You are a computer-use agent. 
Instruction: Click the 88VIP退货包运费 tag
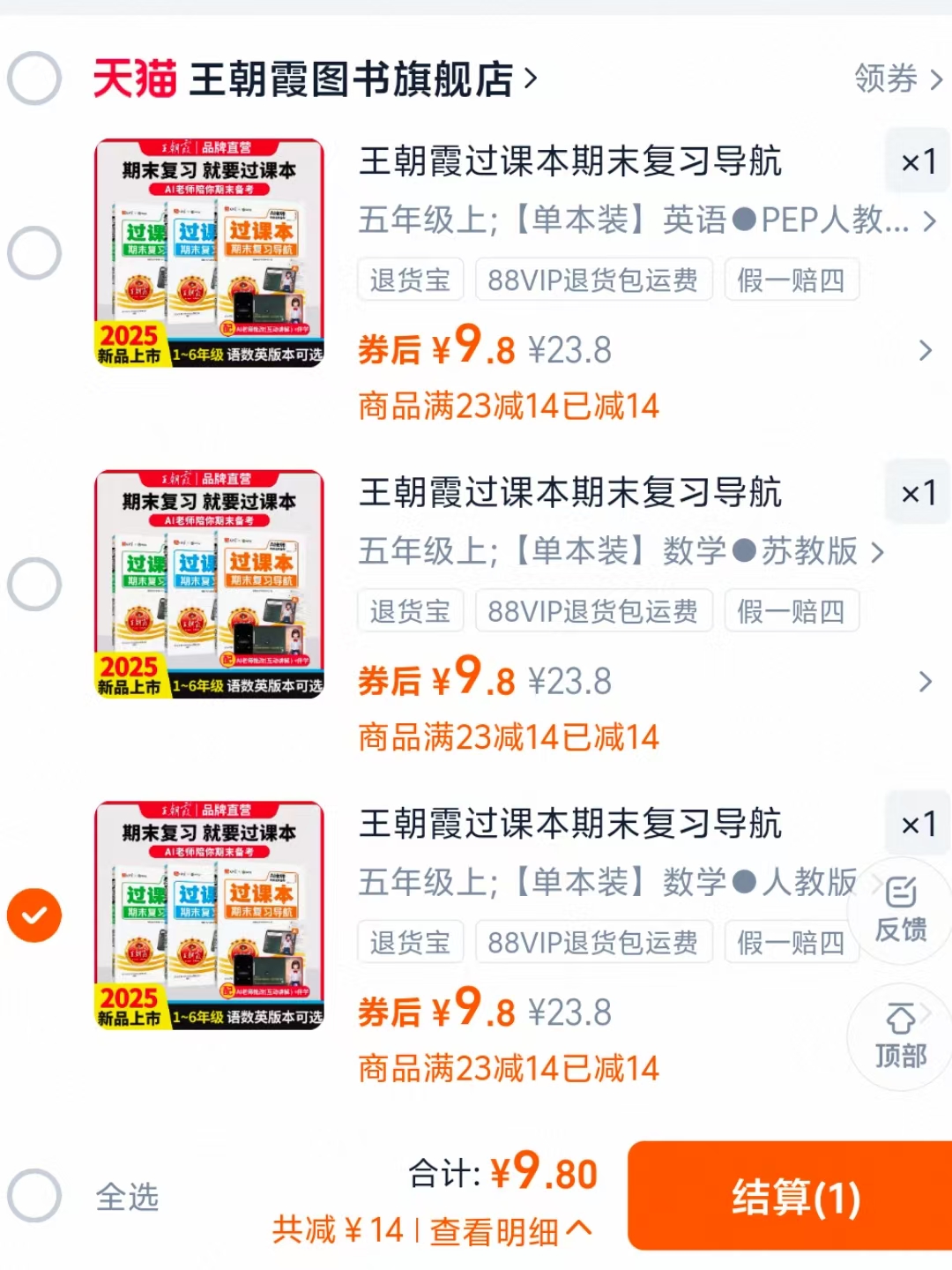point(593,280)
